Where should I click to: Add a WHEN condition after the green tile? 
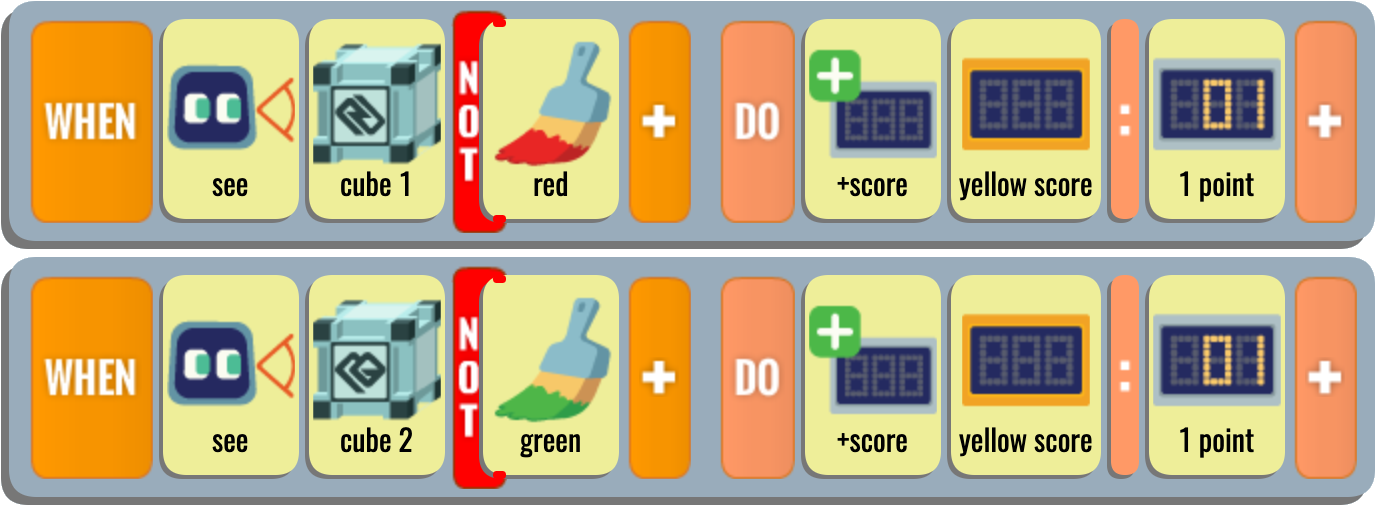tap(659, 378)
